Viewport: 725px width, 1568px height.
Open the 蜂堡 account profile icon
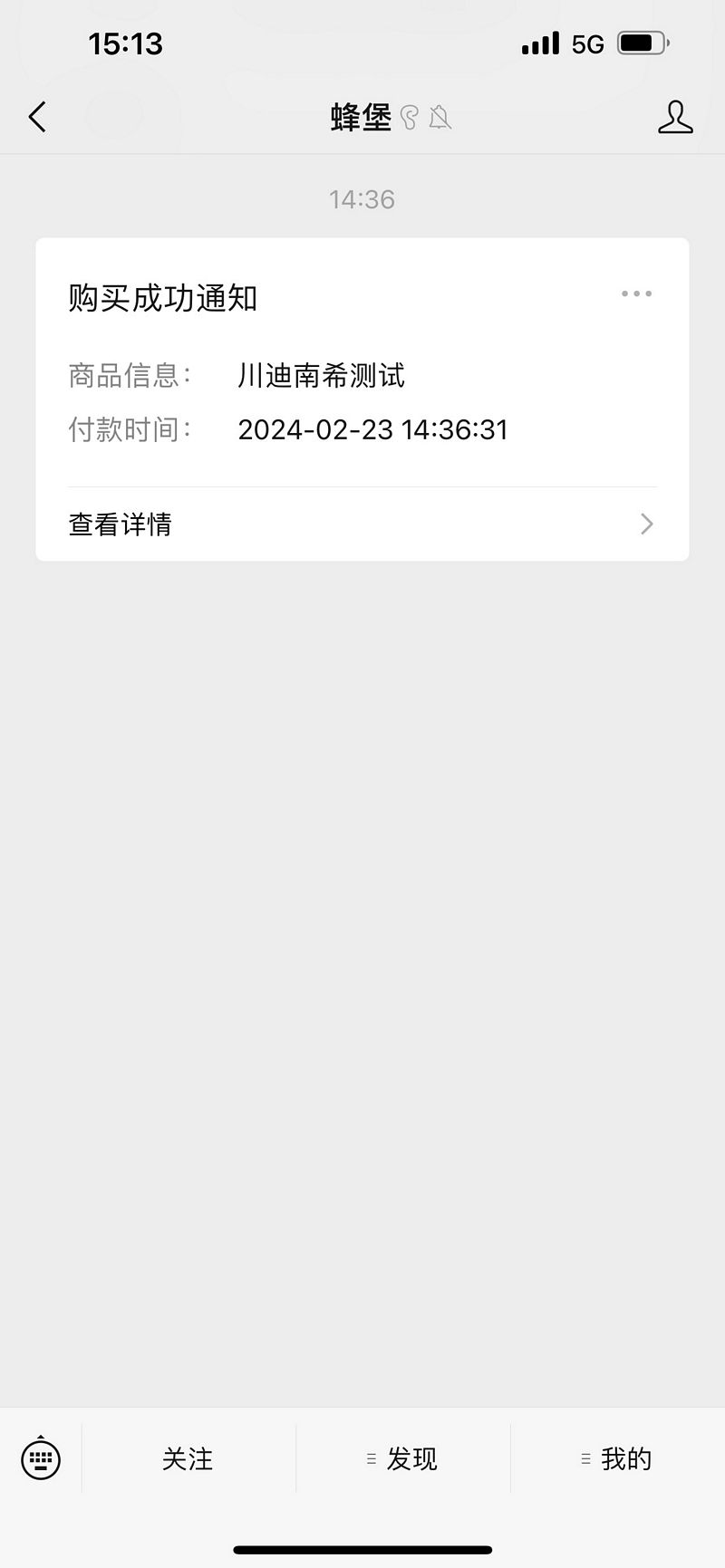[x=675, y=117]
